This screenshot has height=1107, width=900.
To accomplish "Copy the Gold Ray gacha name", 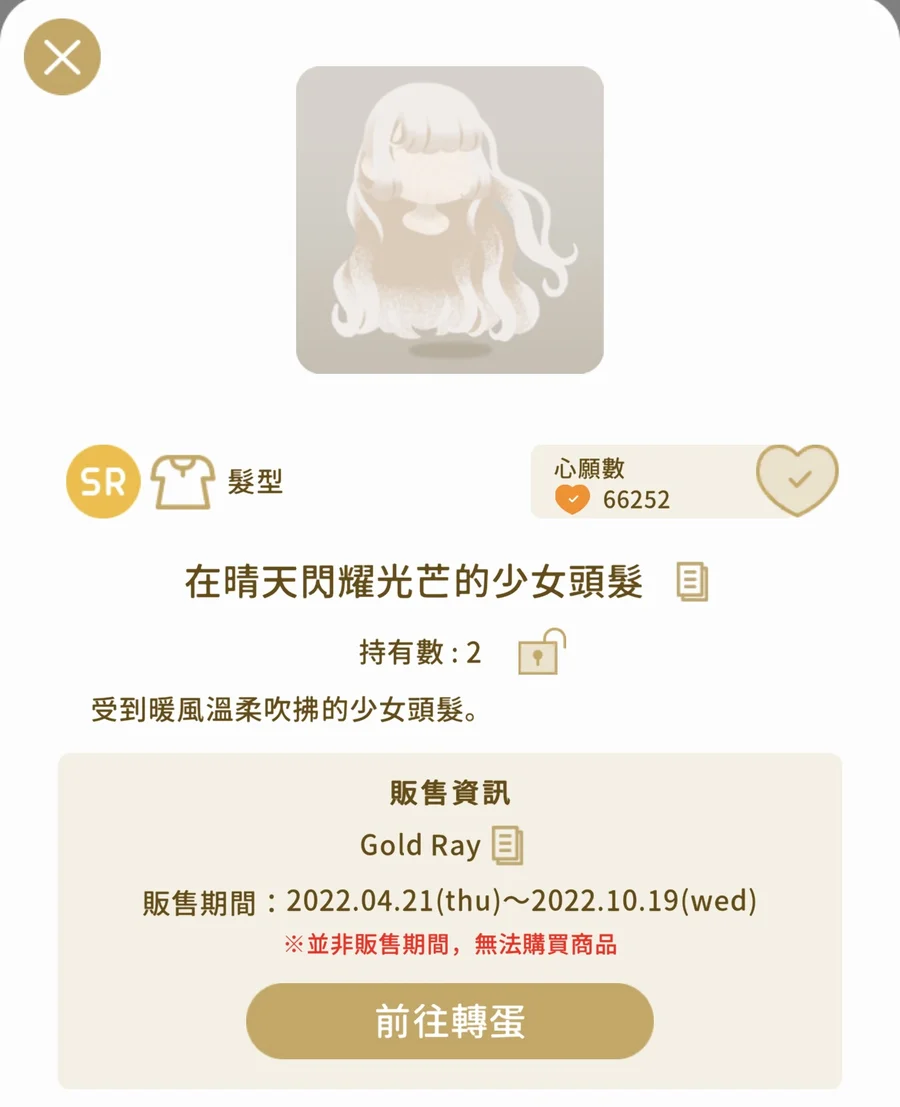I will [508, 846].
